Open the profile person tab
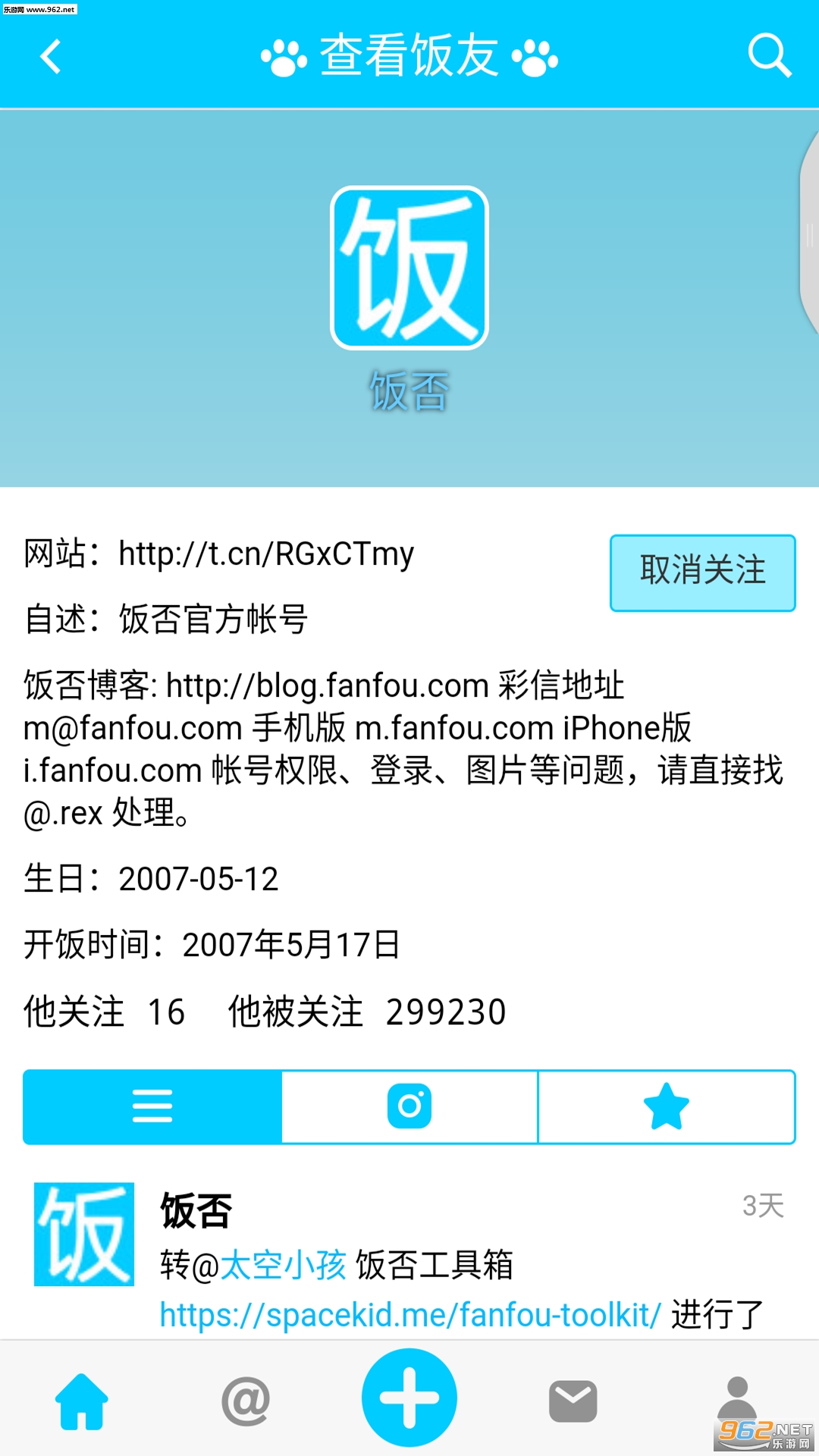 click(x=736, y=1399)
